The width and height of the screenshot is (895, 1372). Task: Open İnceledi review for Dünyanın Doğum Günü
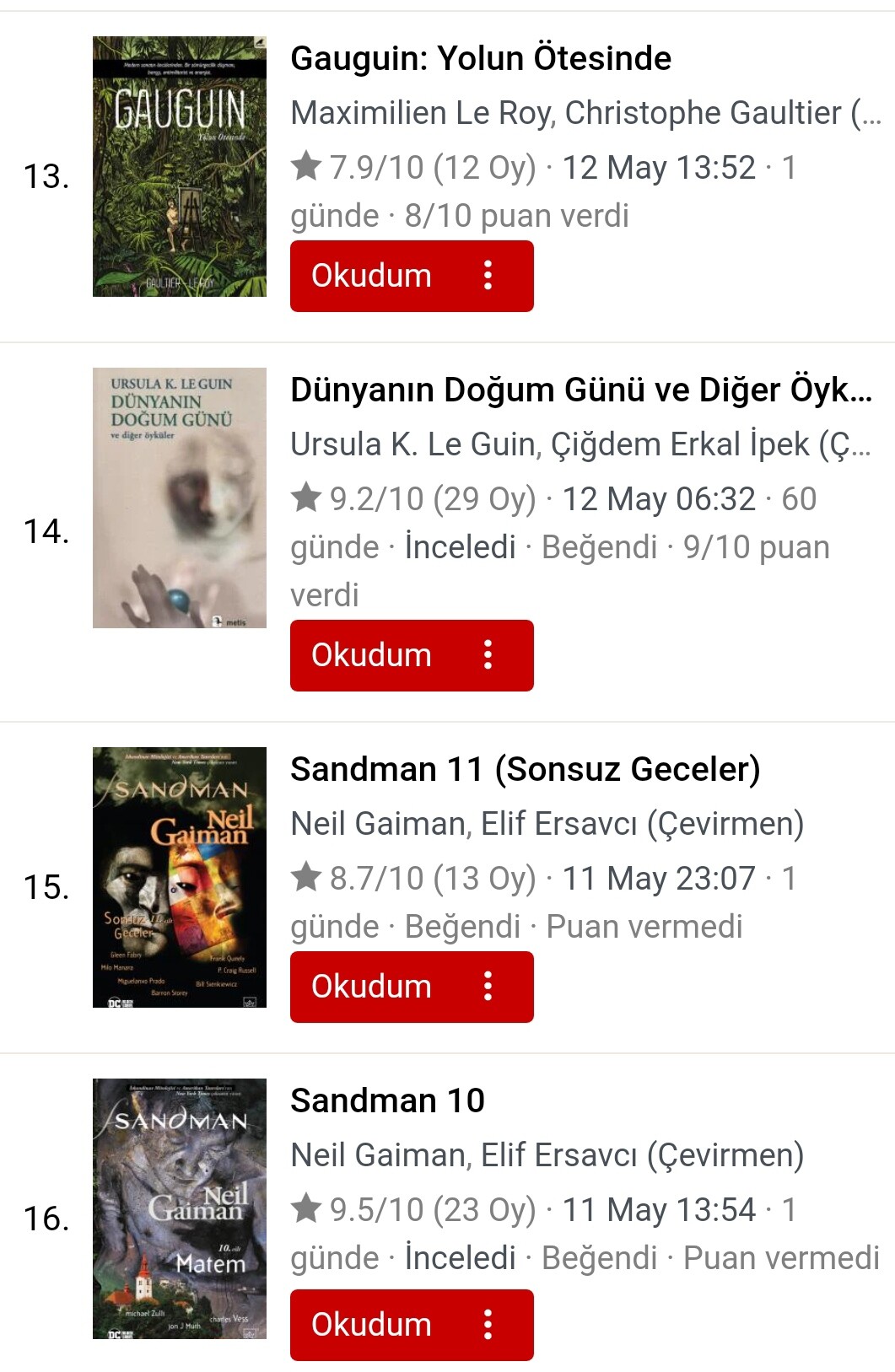(x=460, y=547)
